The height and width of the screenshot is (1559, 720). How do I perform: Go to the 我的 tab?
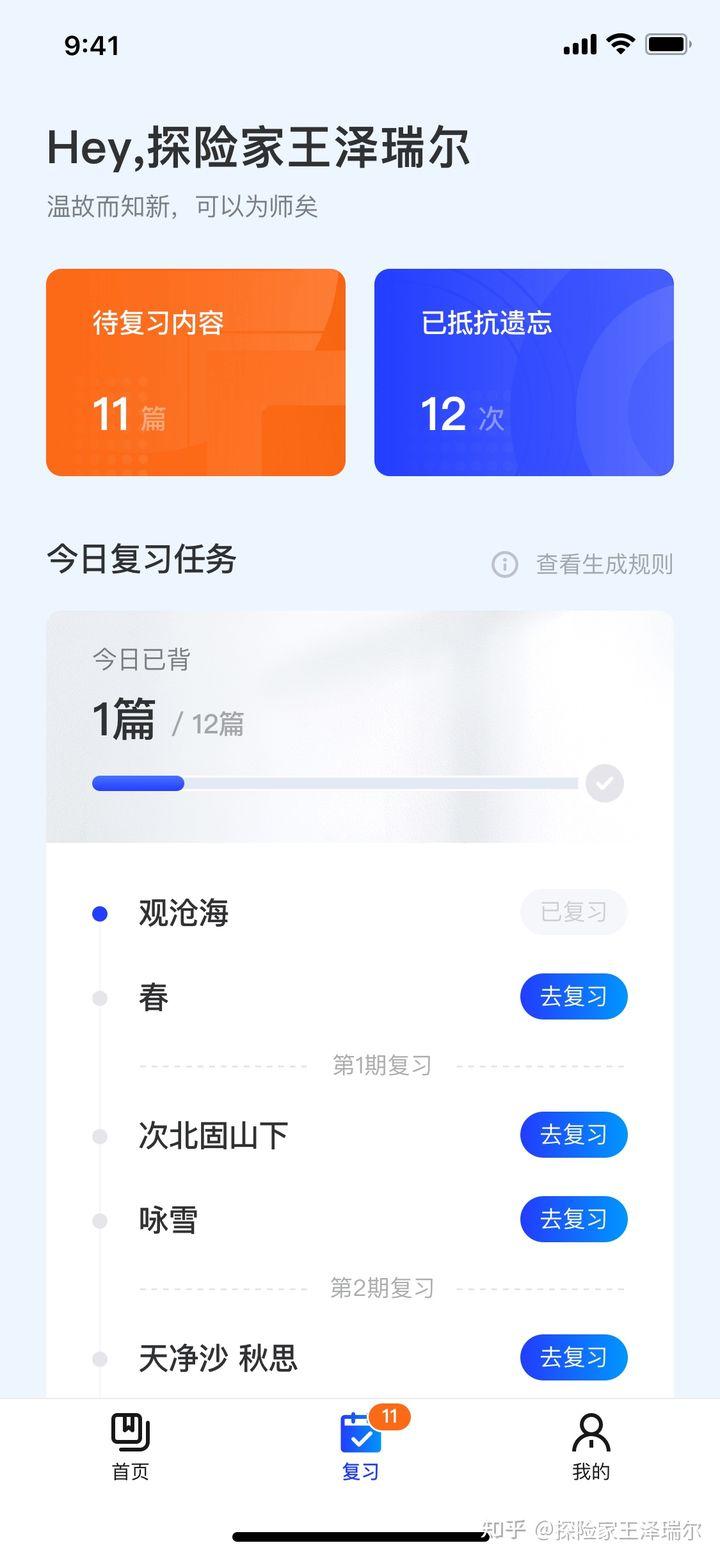click(x=591, y=1447)
